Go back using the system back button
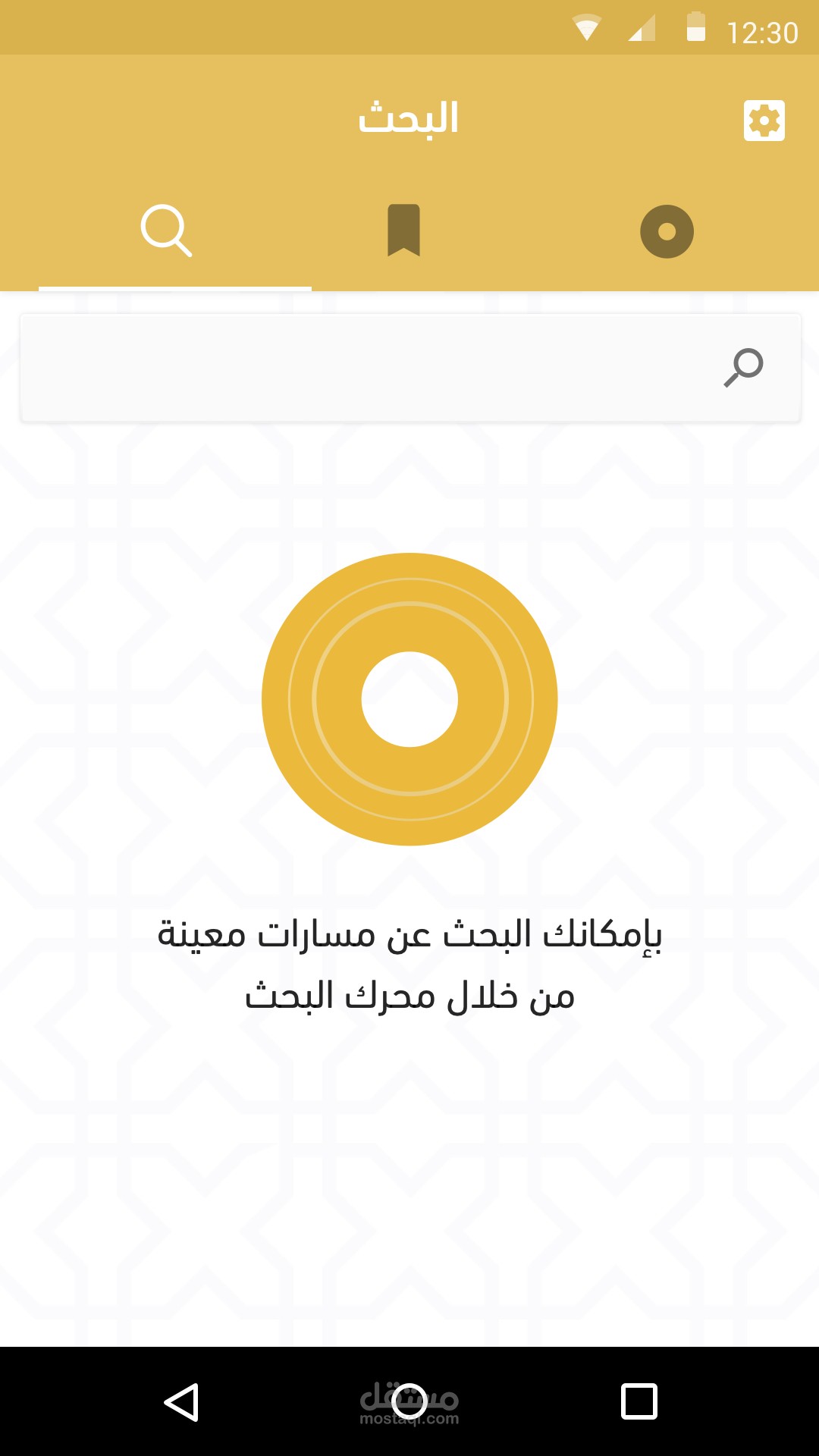 pyautogui.click(x=182, y=1401)
